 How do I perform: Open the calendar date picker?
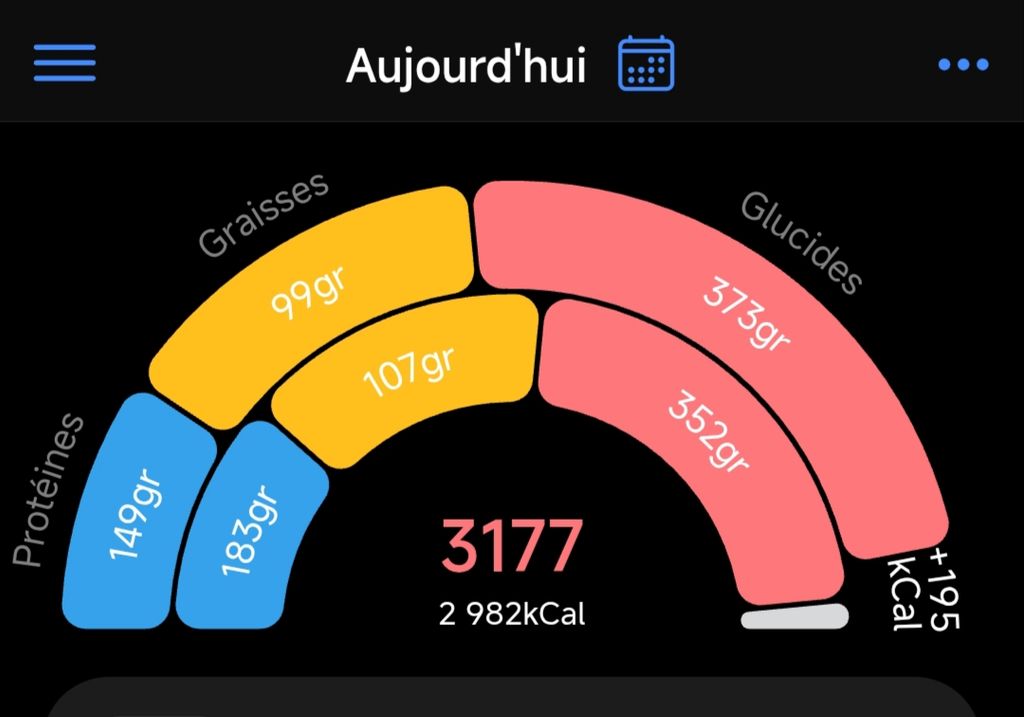click(646, 64)
